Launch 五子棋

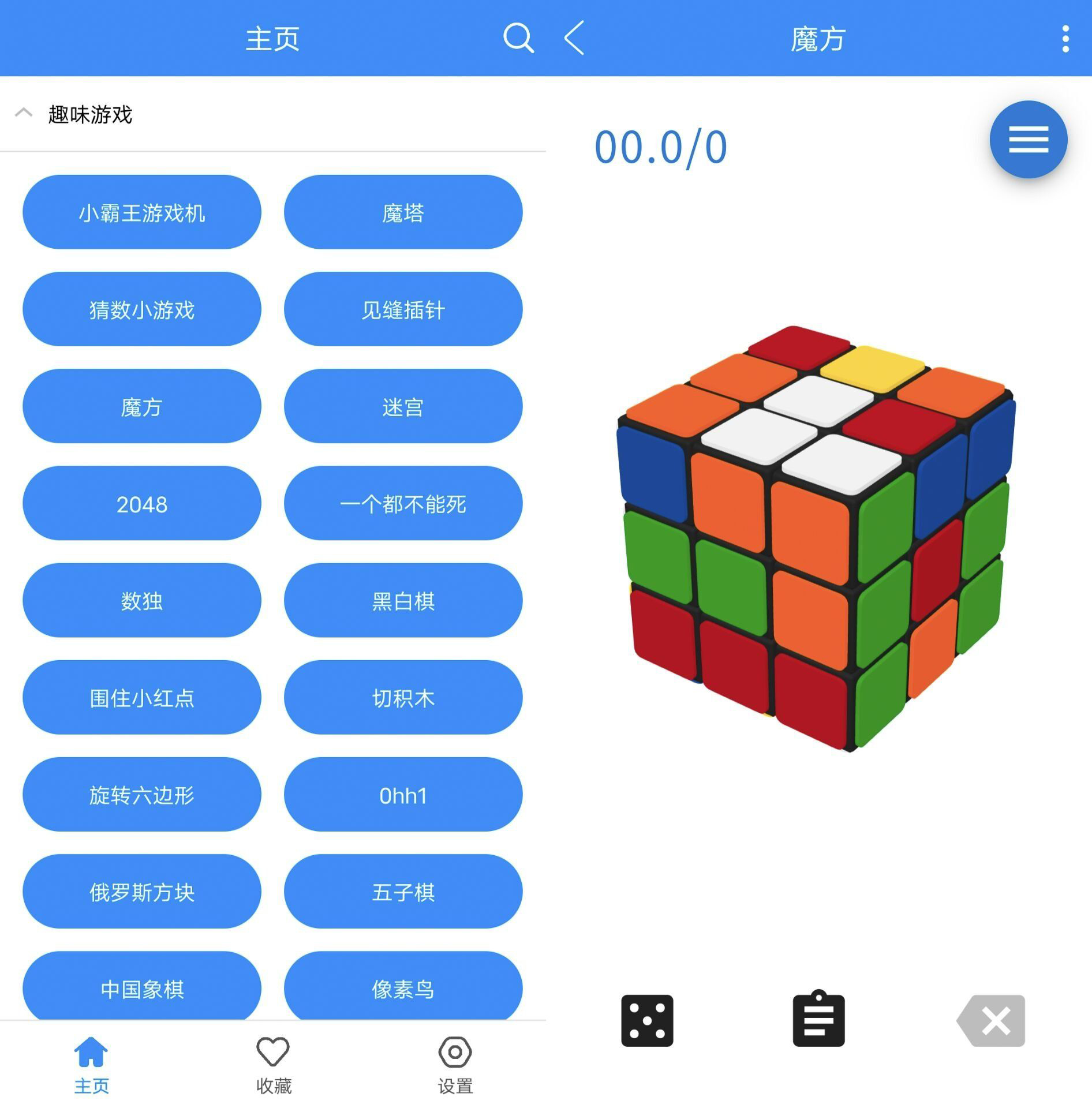403,892
